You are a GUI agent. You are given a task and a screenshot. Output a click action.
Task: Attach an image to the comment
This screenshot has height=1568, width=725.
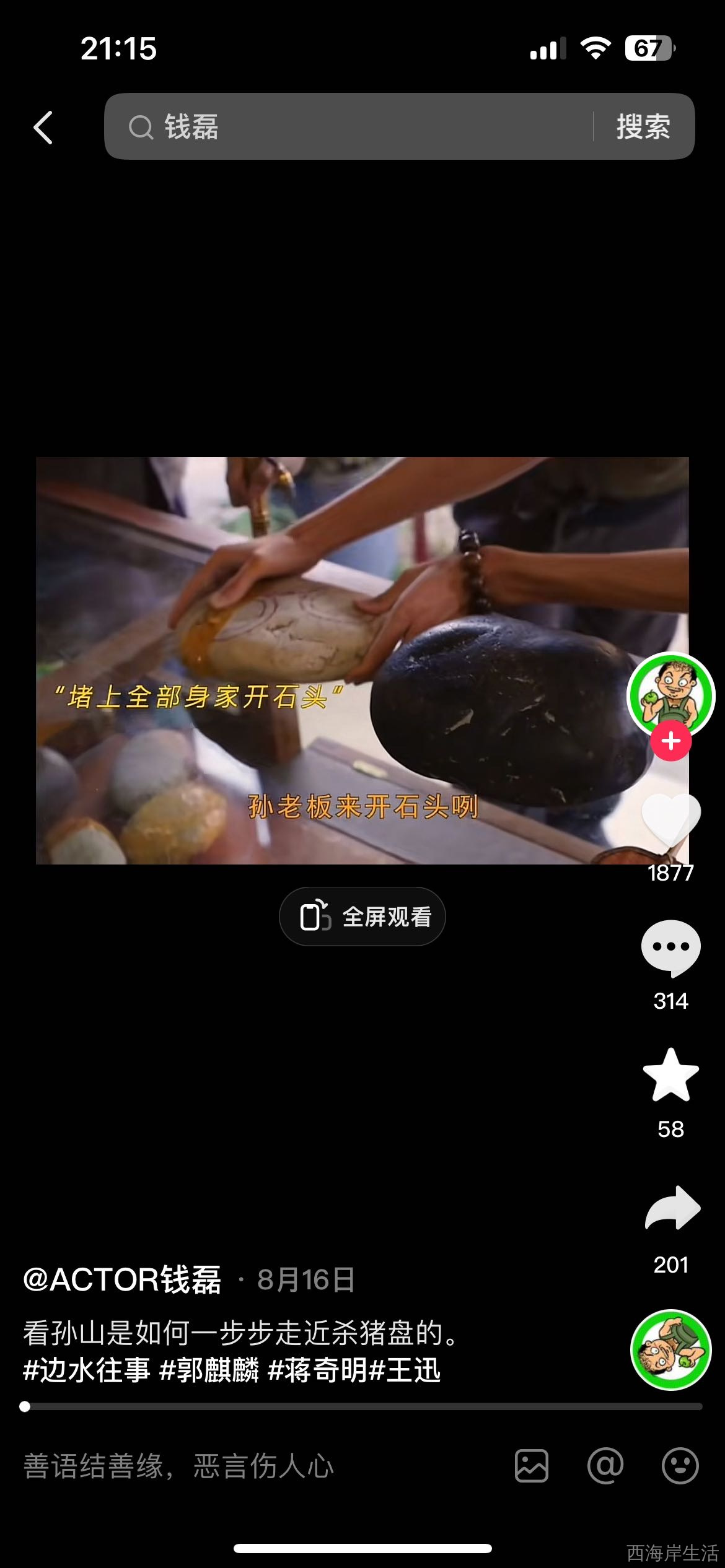pos(532,1466)
